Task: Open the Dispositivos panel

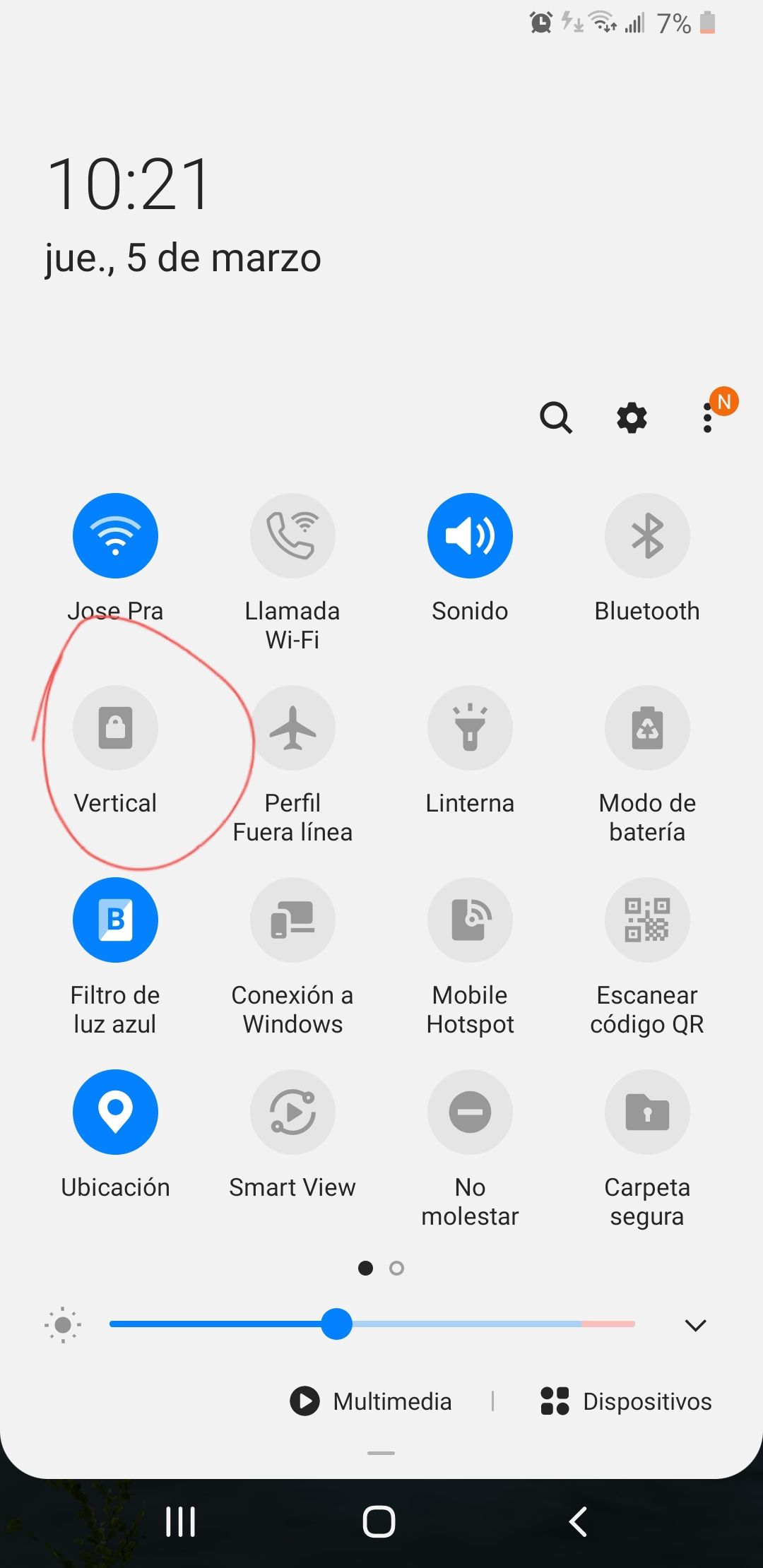Action: coord(626,1401)
